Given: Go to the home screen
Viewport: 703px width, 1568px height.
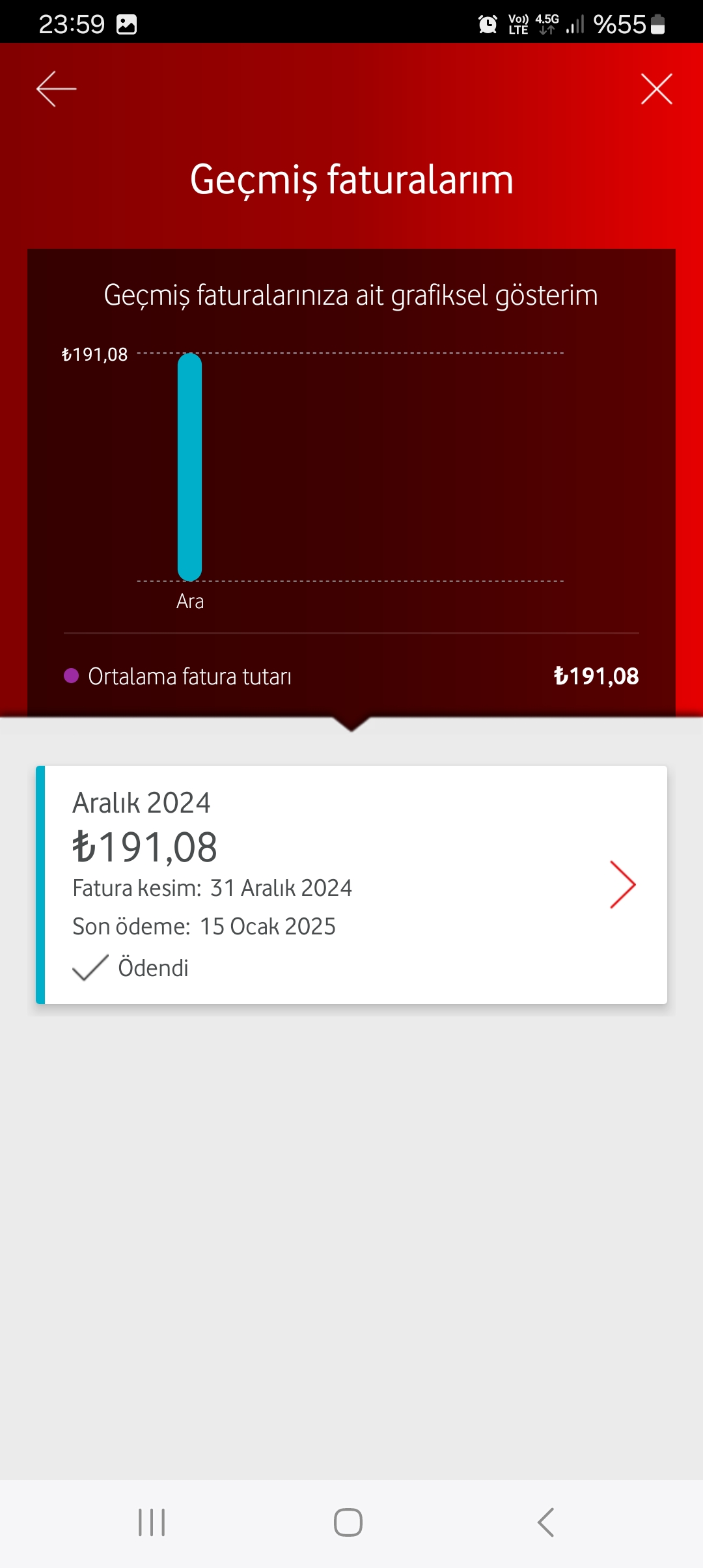Looking at the screenshot, I should click(348, 1522).
